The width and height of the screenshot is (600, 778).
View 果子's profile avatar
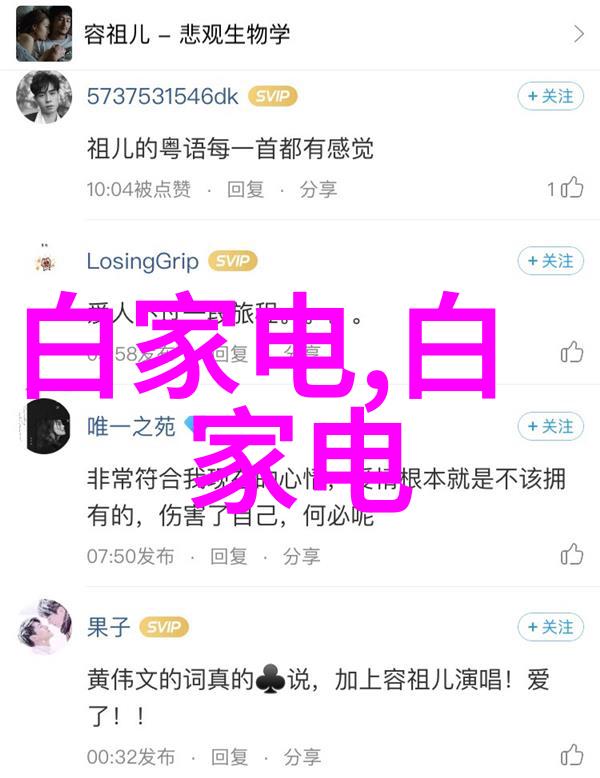click(45, 627)
